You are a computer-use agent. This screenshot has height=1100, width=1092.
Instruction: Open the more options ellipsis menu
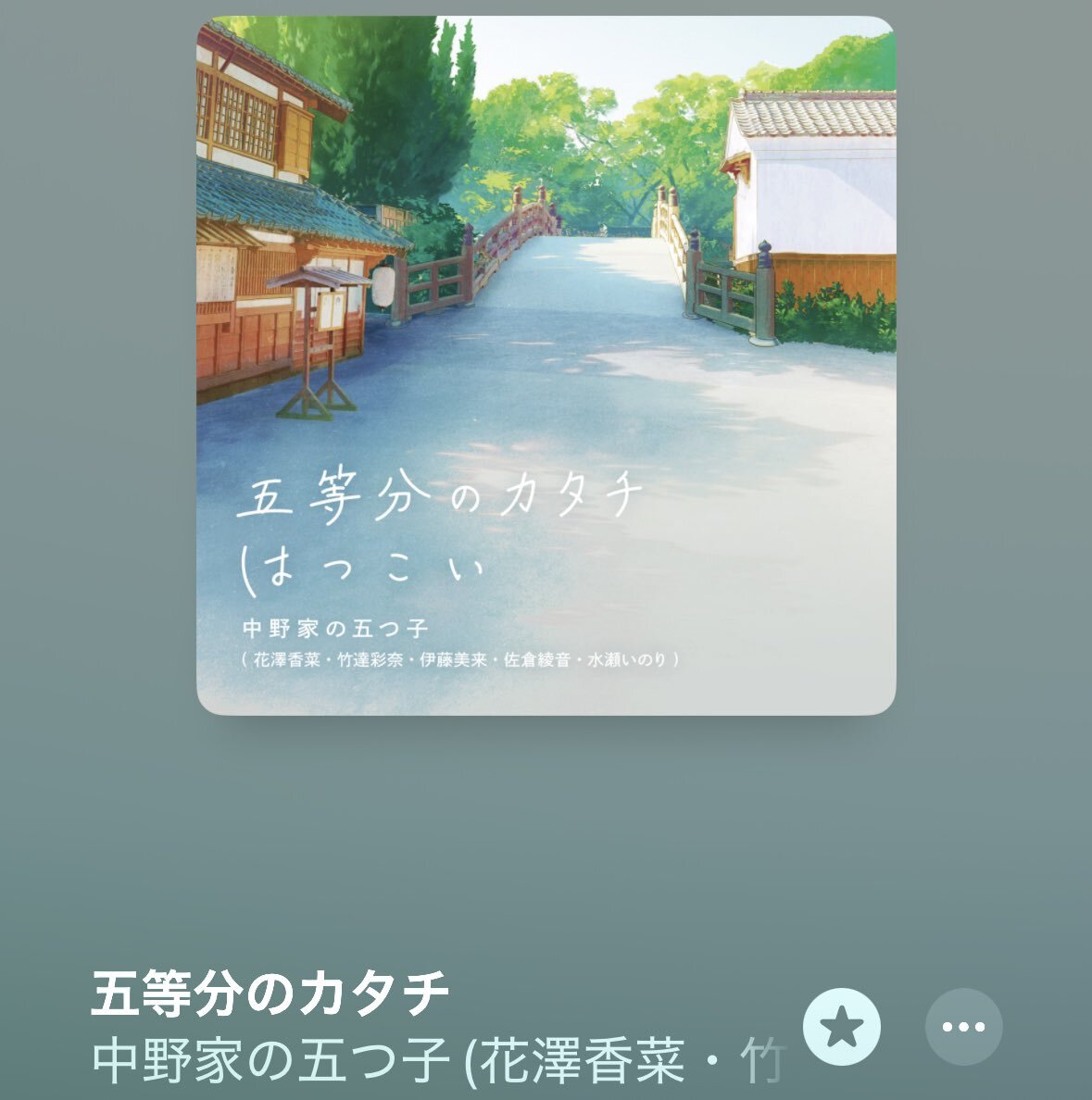(x=963, y=1026)
